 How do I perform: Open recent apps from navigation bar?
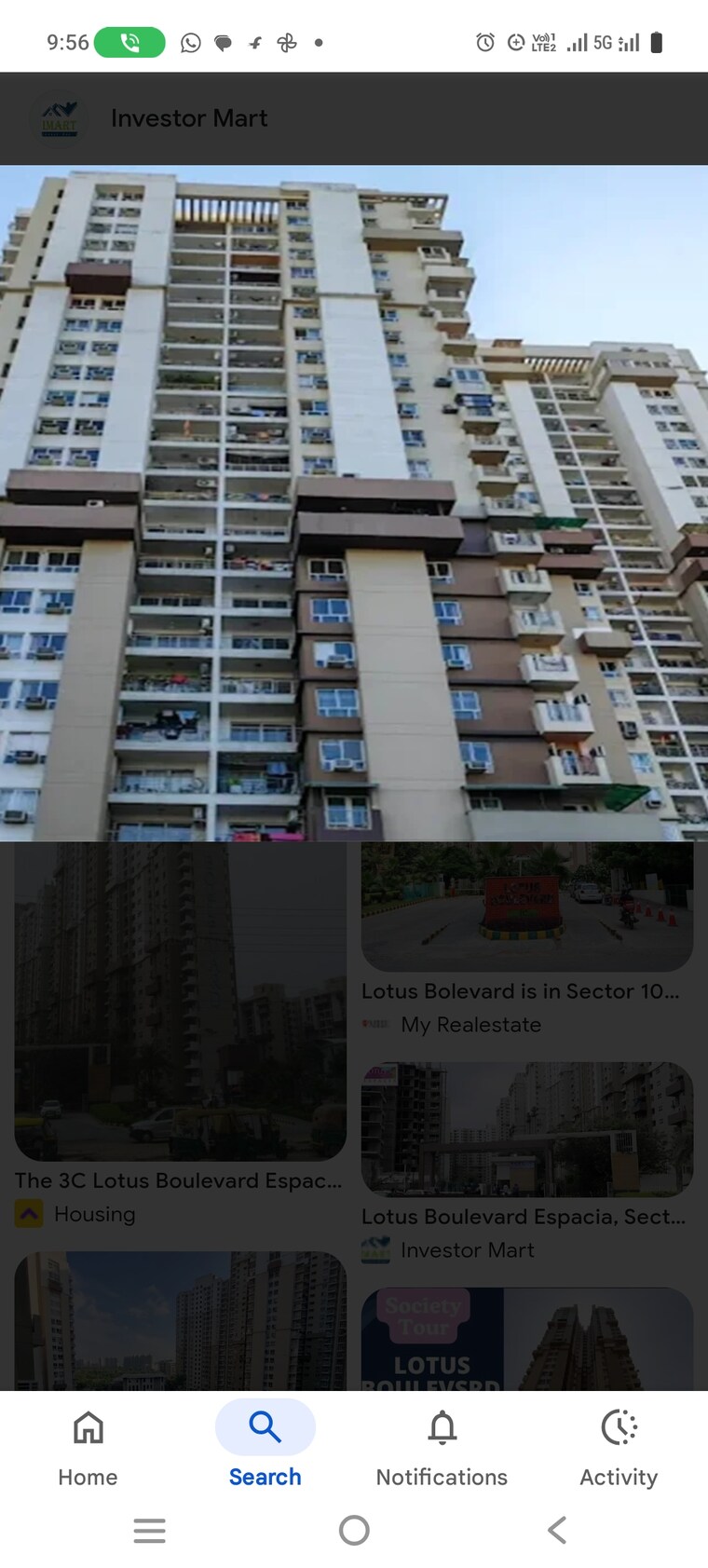(149, 1530)
